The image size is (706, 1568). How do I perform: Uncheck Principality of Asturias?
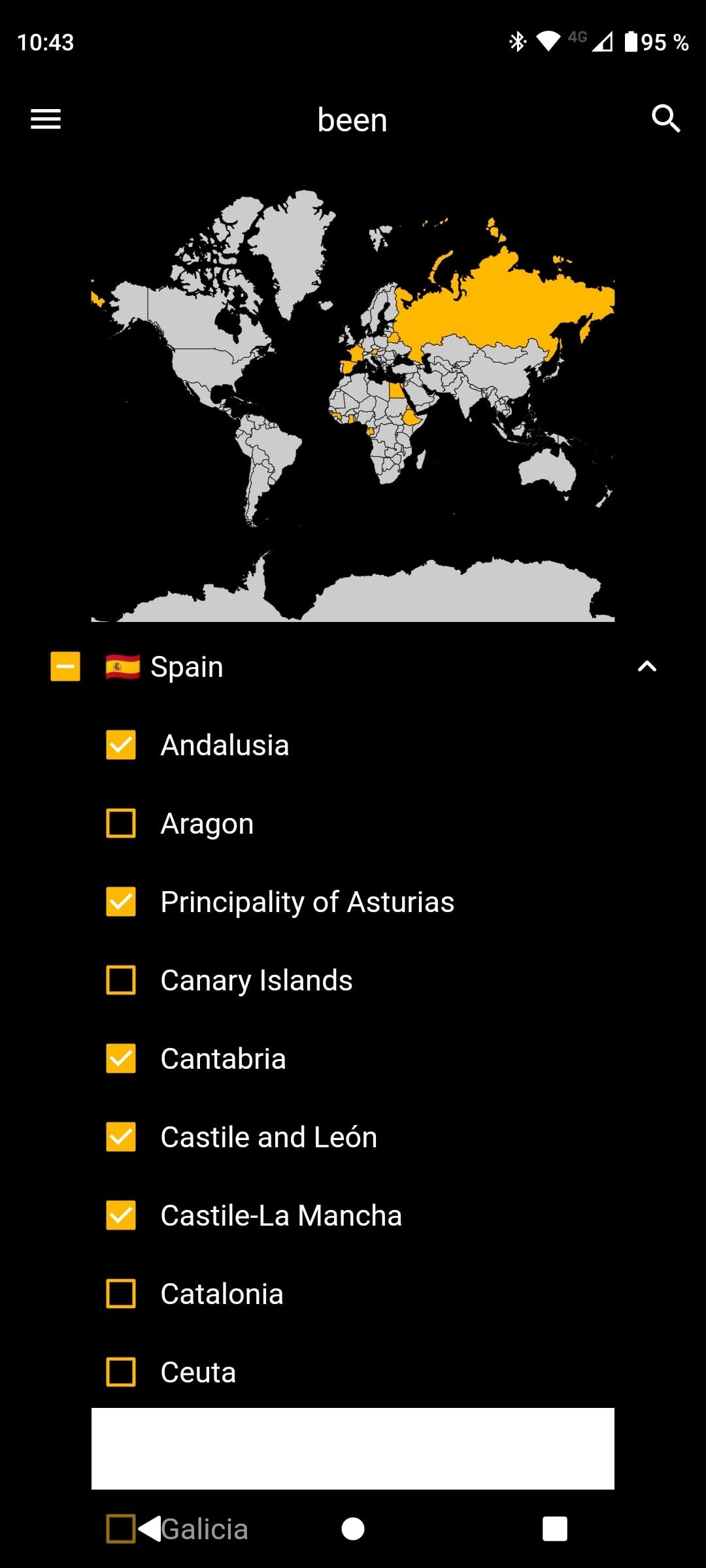point(121,902)
